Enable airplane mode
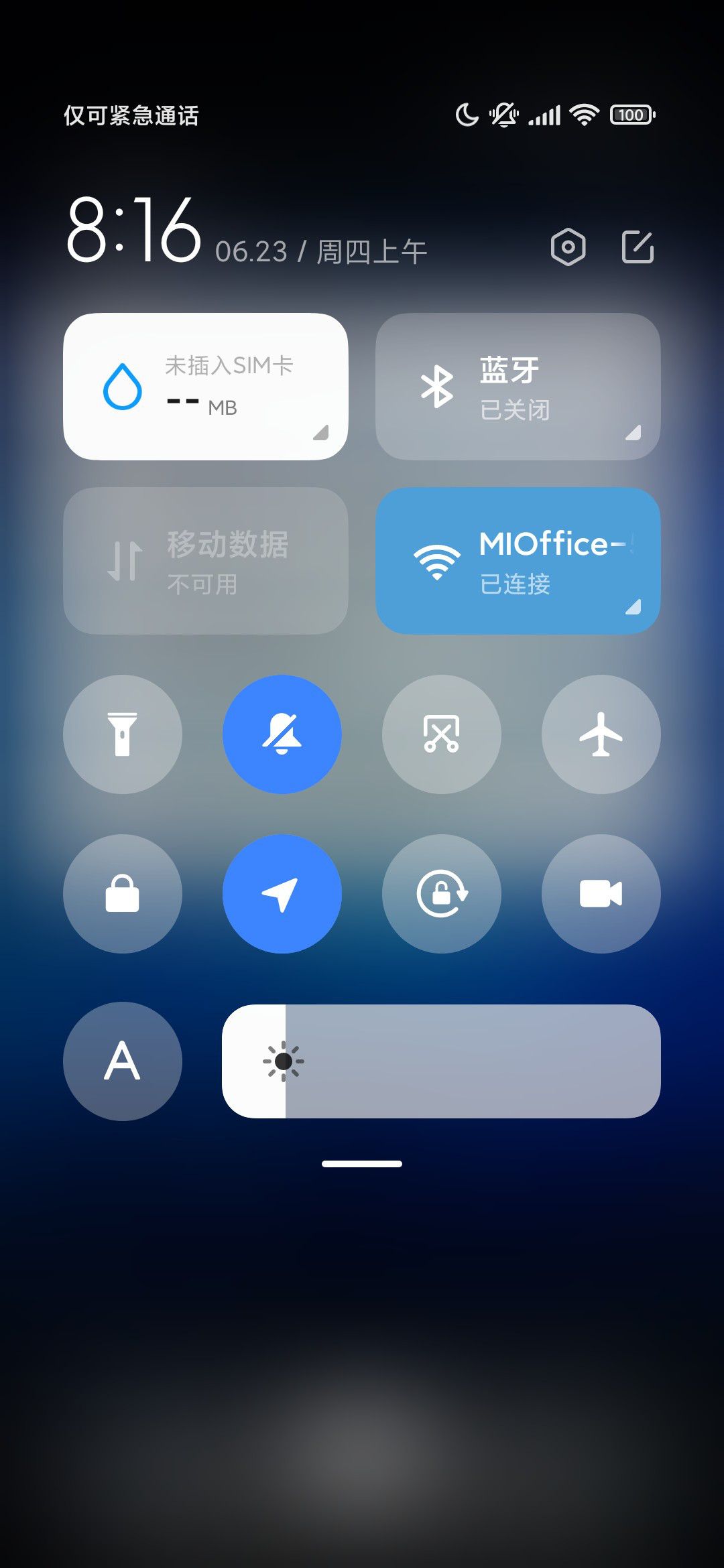 (601, 734)
